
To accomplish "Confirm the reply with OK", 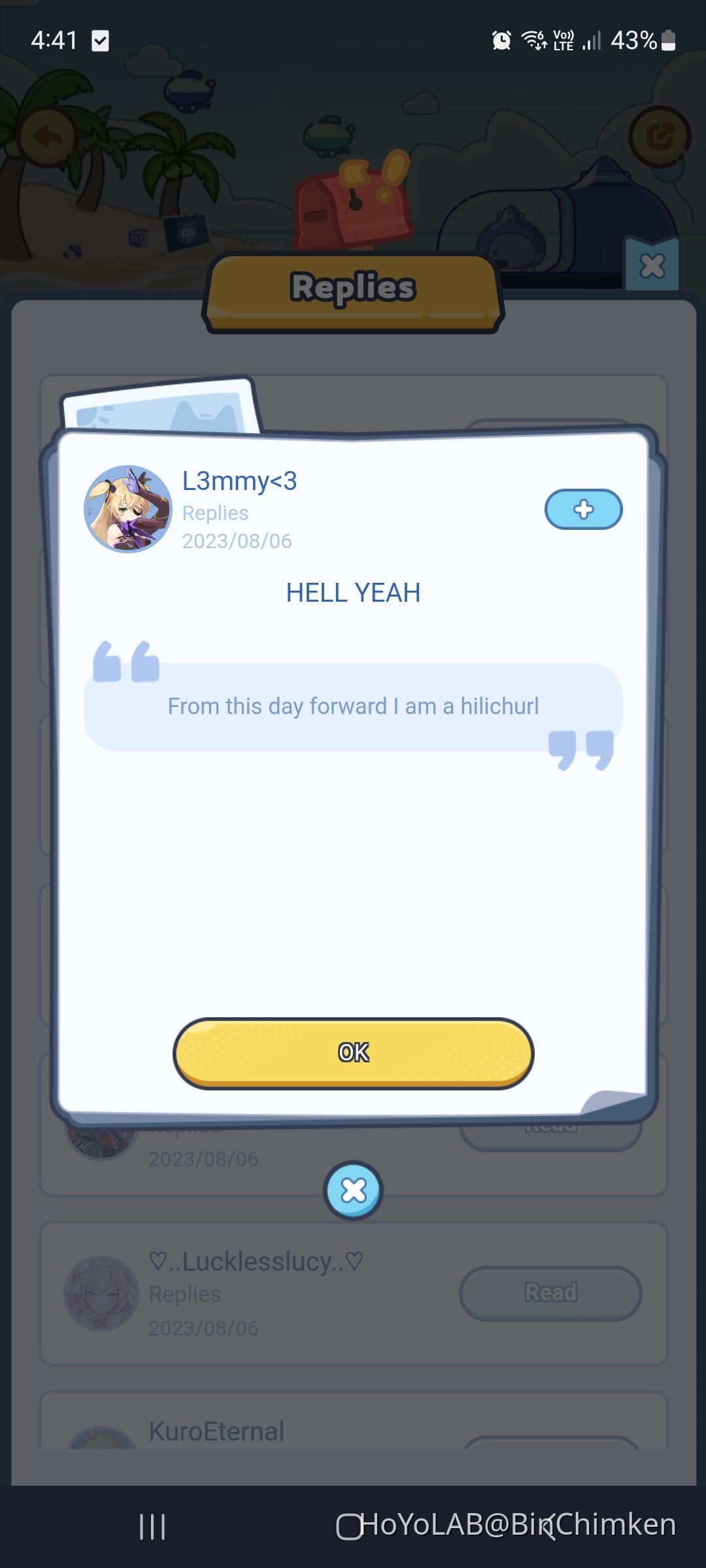I will pyautogui.click(x=353, y=1053).
